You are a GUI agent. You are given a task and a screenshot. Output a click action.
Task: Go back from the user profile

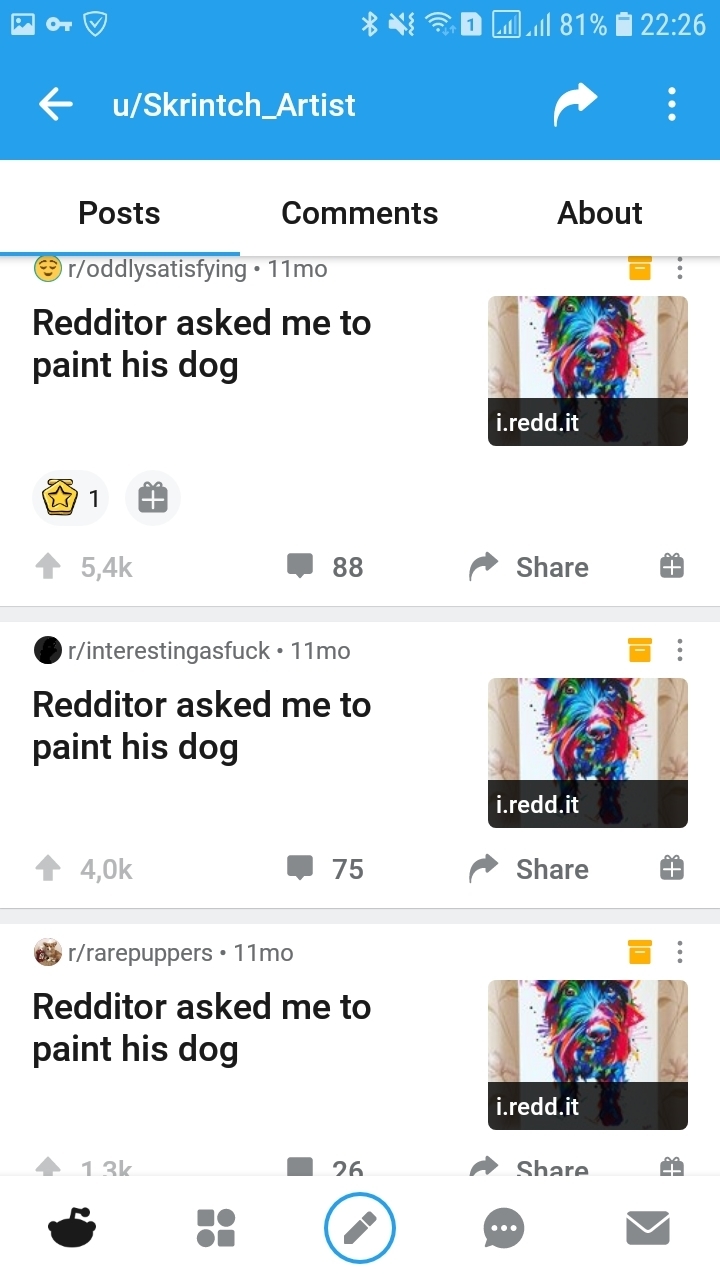56,105
